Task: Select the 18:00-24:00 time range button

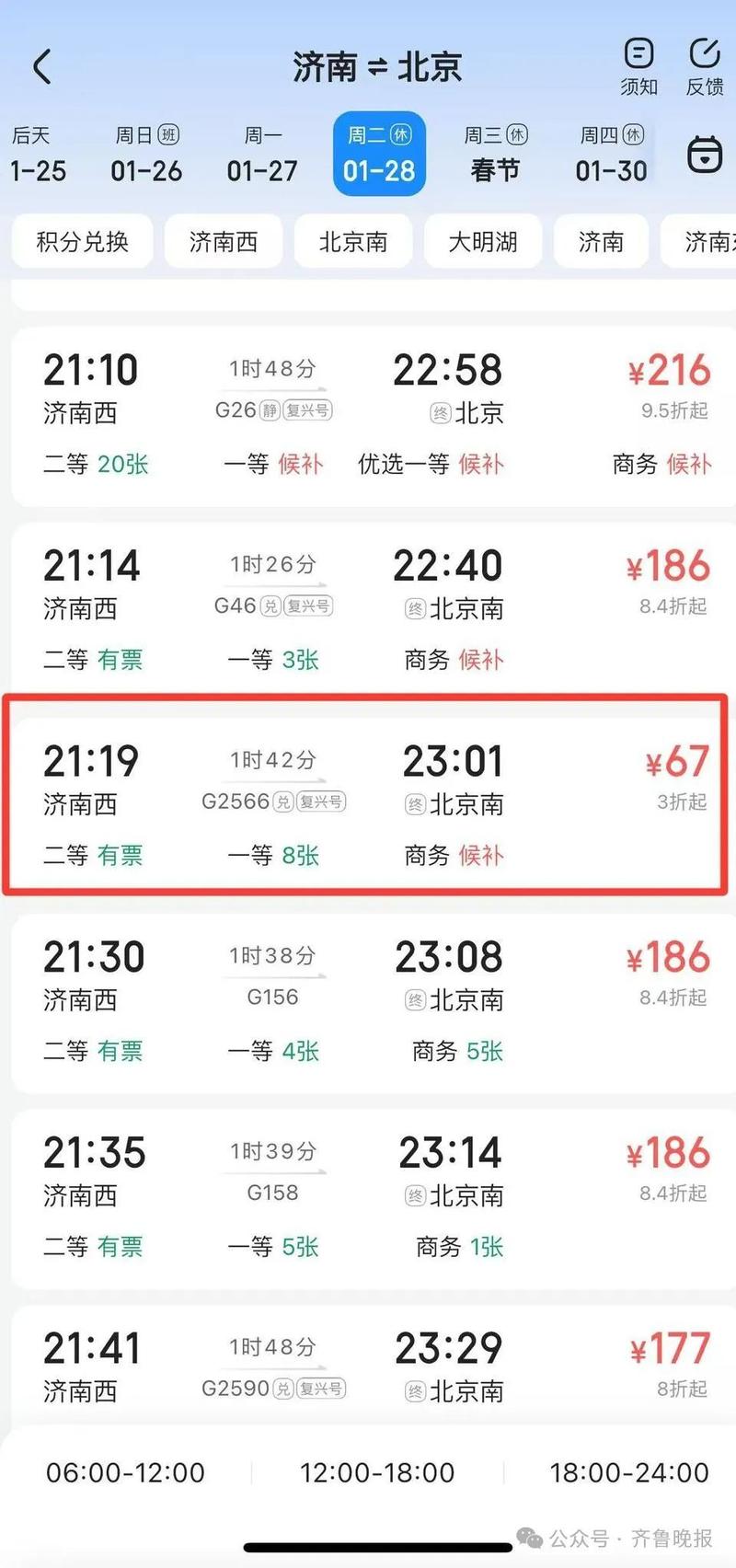Action: [x=628, y=1472]
